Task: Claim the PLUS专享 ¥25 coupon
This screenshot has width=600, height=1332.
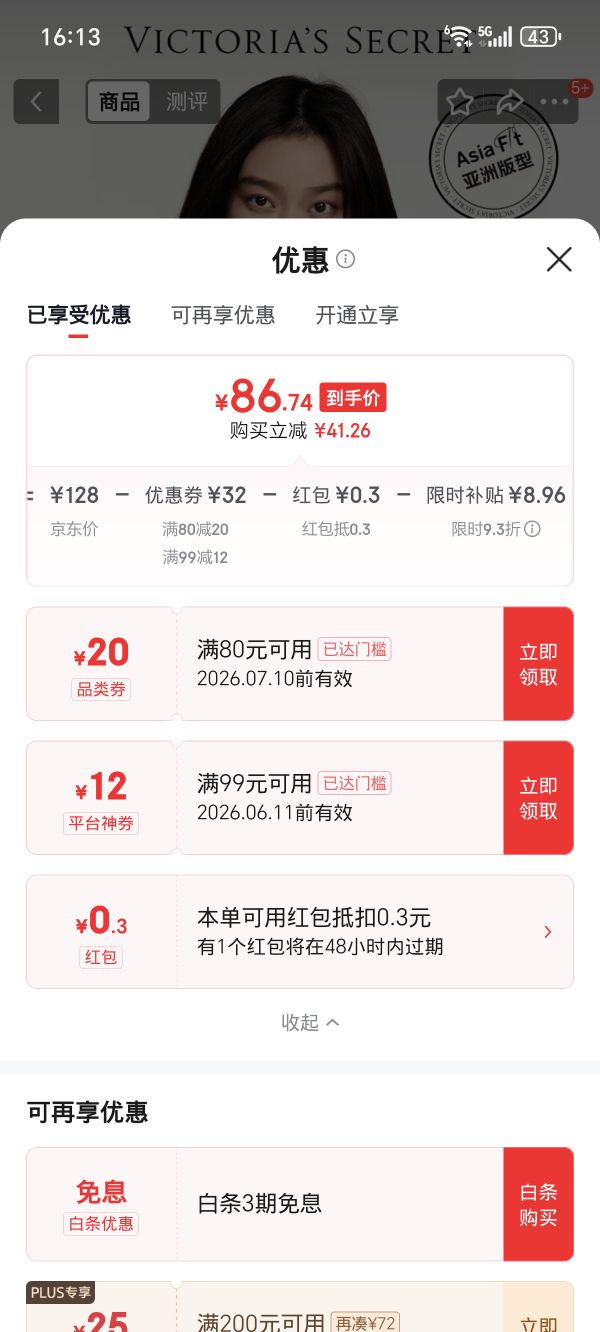Action: (x=538, y=1308)
